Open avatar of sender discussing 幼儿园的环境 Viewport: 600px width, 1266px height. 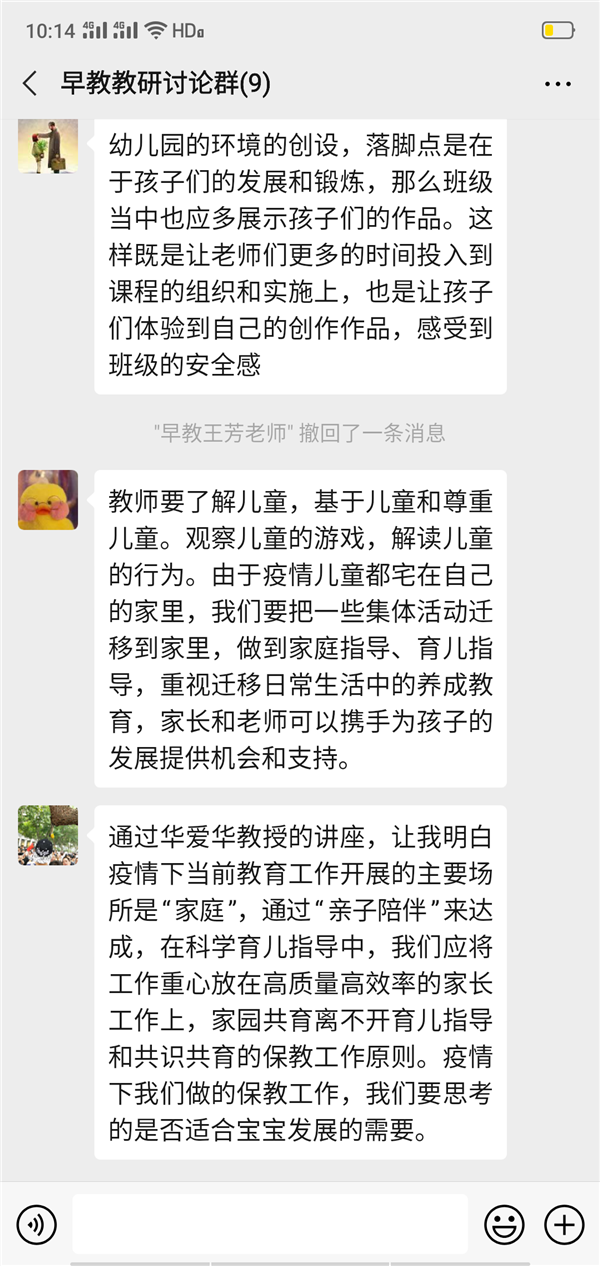click(48, 145)
